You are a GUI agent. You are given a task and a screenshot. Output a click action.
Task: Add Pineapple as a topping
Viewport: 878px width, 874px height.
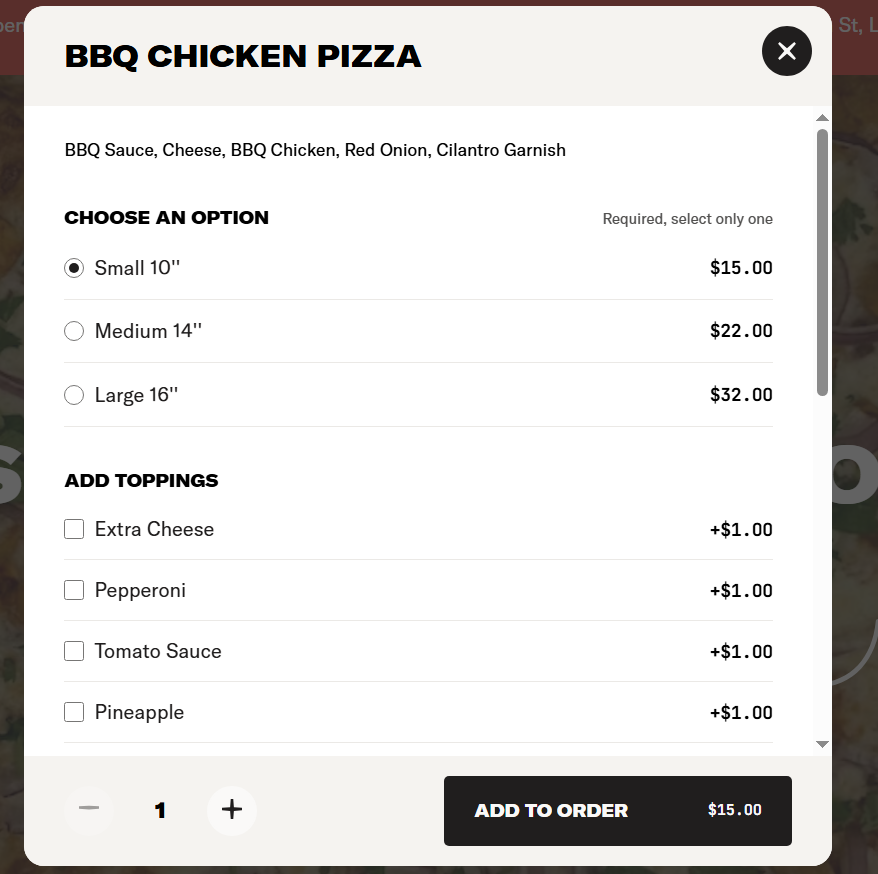74,712
